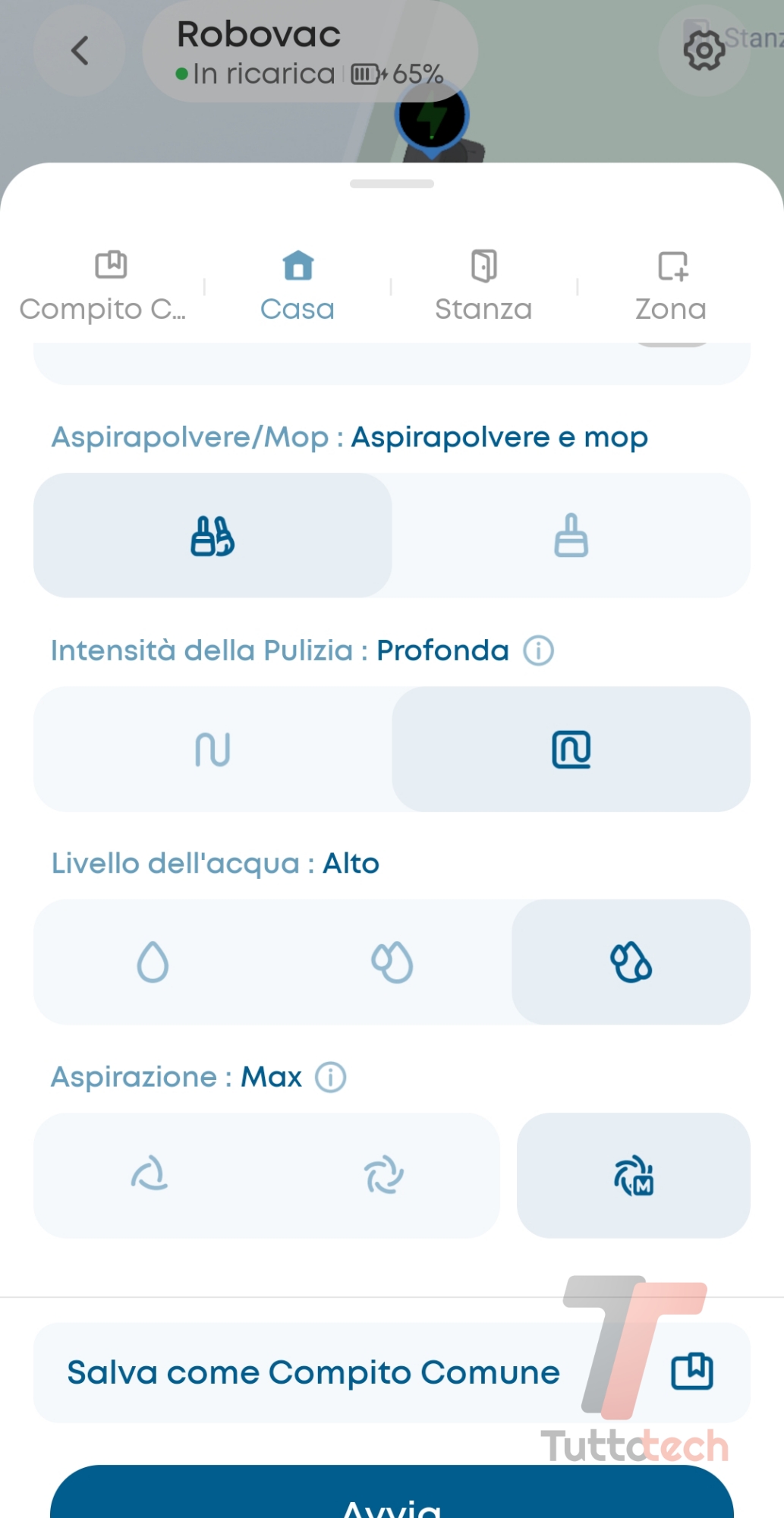Choose Profonda deep cleaning intensity
784x1518 pixels.
(571, 749)
